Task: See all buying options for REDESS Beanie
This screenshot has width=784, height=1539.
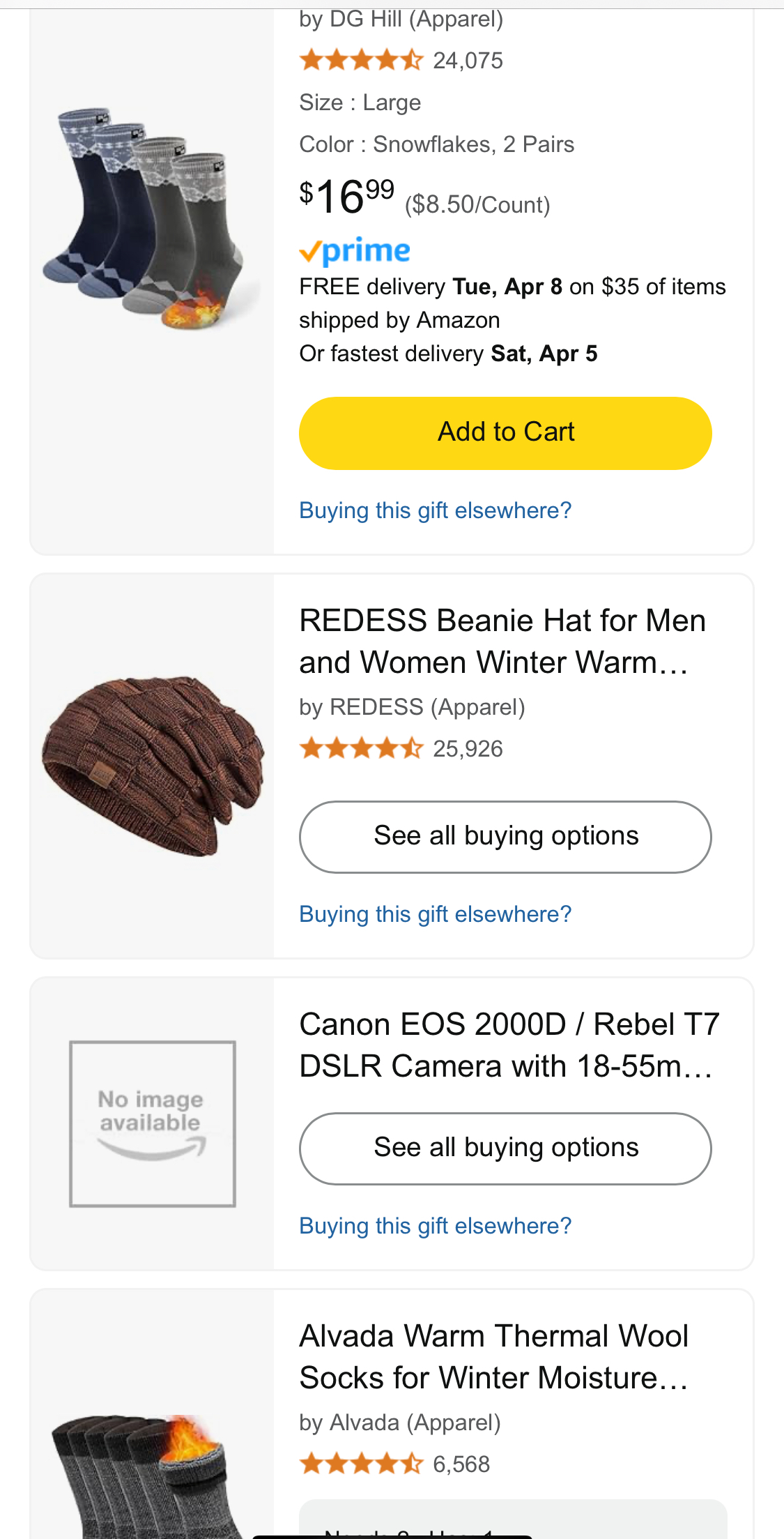Action: click(x=505, y=837)
